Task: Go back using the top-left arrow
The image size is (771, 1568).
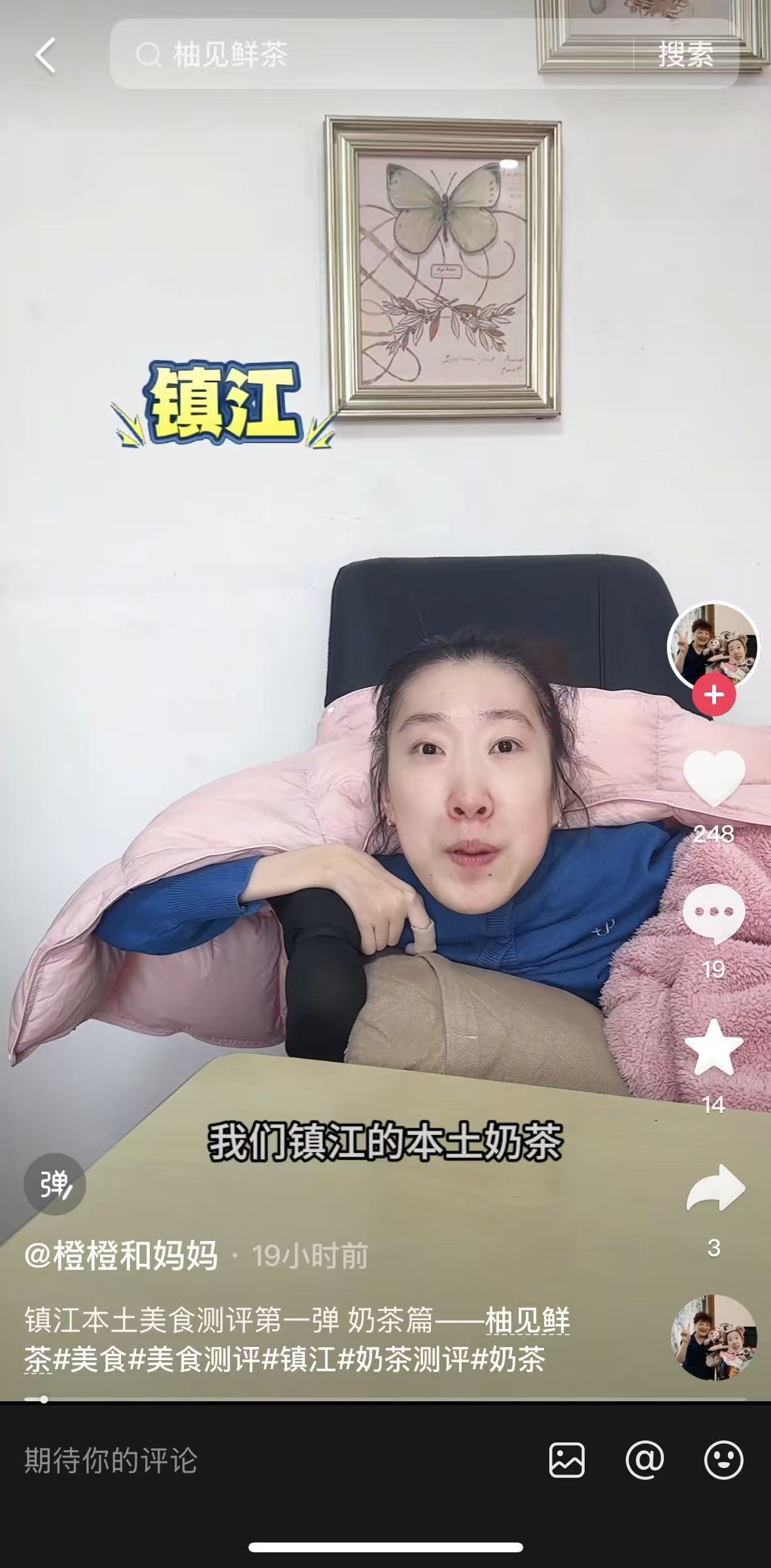Action: pyautogui.click(x=45, y=54)
